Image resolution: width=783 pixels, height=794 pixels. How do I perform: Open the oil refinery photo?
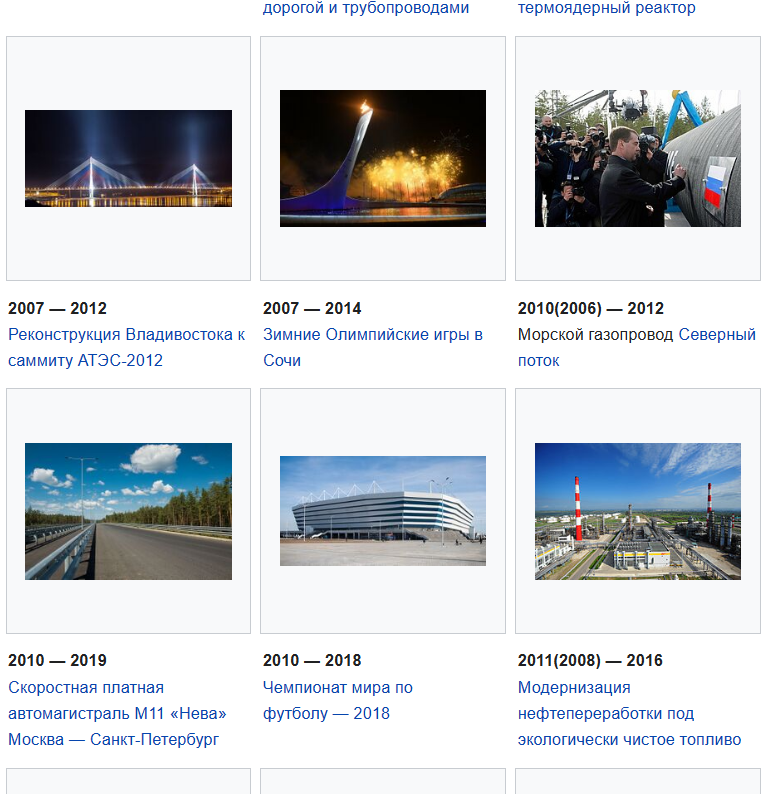point(638,511)
